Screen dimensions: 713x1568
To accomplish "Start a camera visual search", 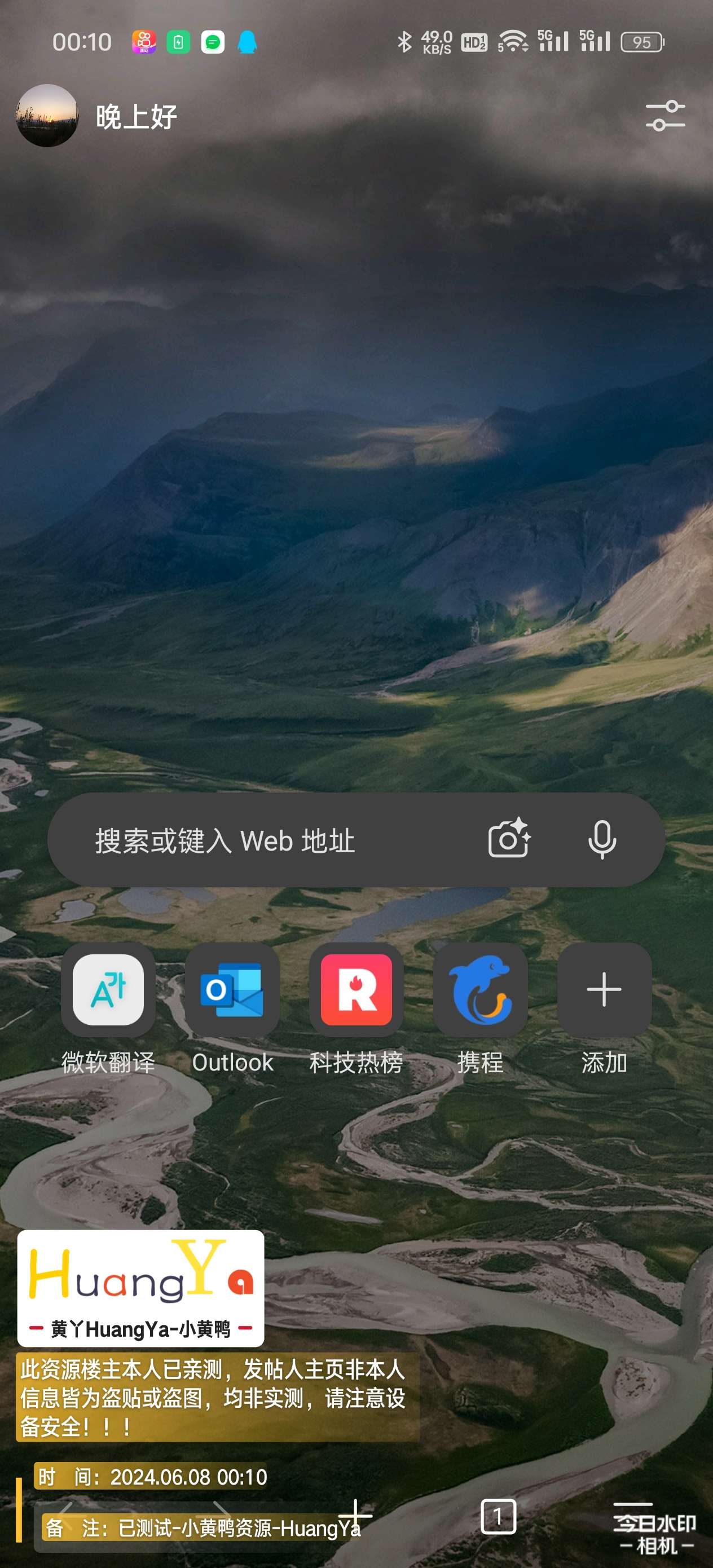I will (509, 839).
